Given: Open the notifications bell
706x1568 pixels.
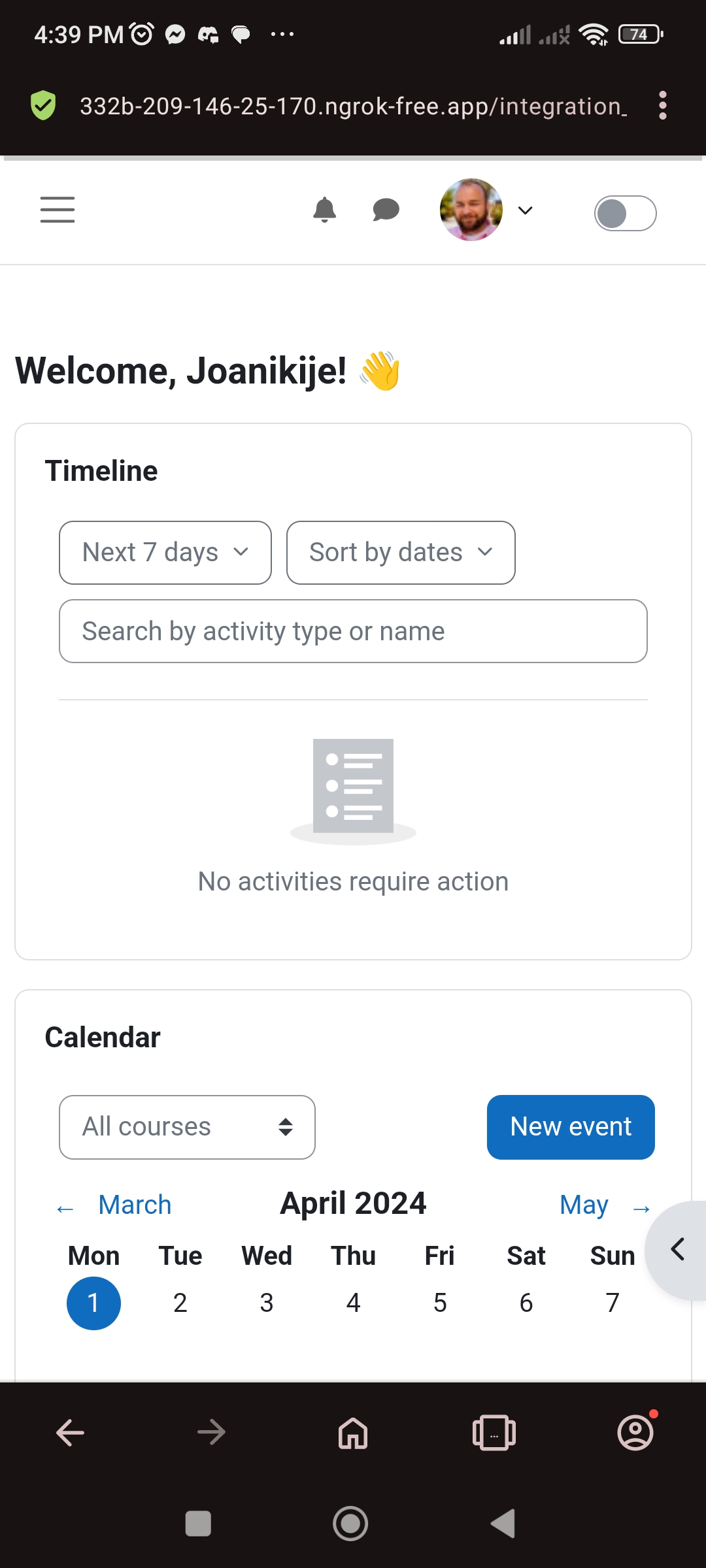Looking at the screenshot, I should 324,210.
